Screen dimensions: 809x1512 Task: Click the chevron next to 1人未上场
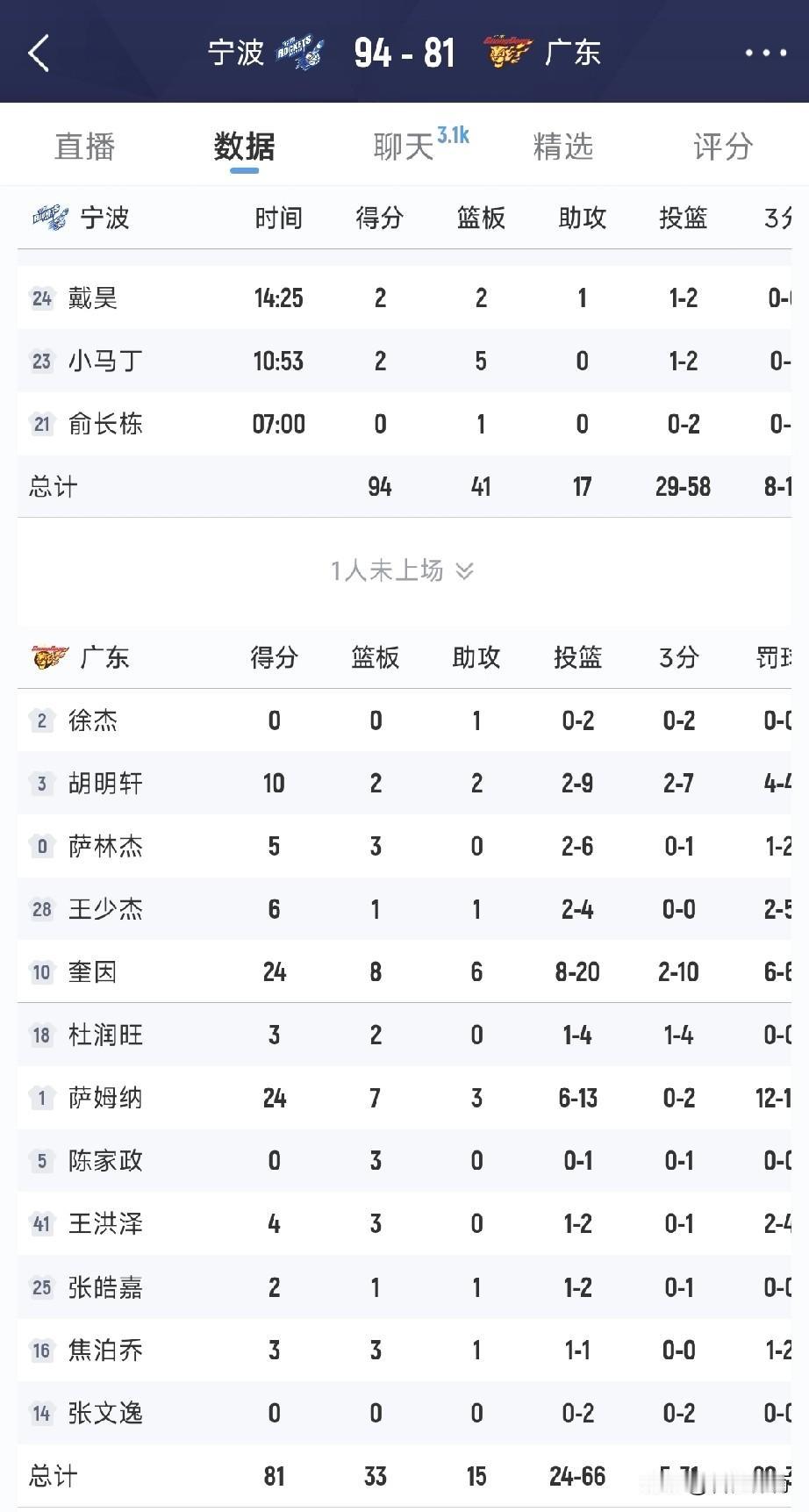click(462, 571)
